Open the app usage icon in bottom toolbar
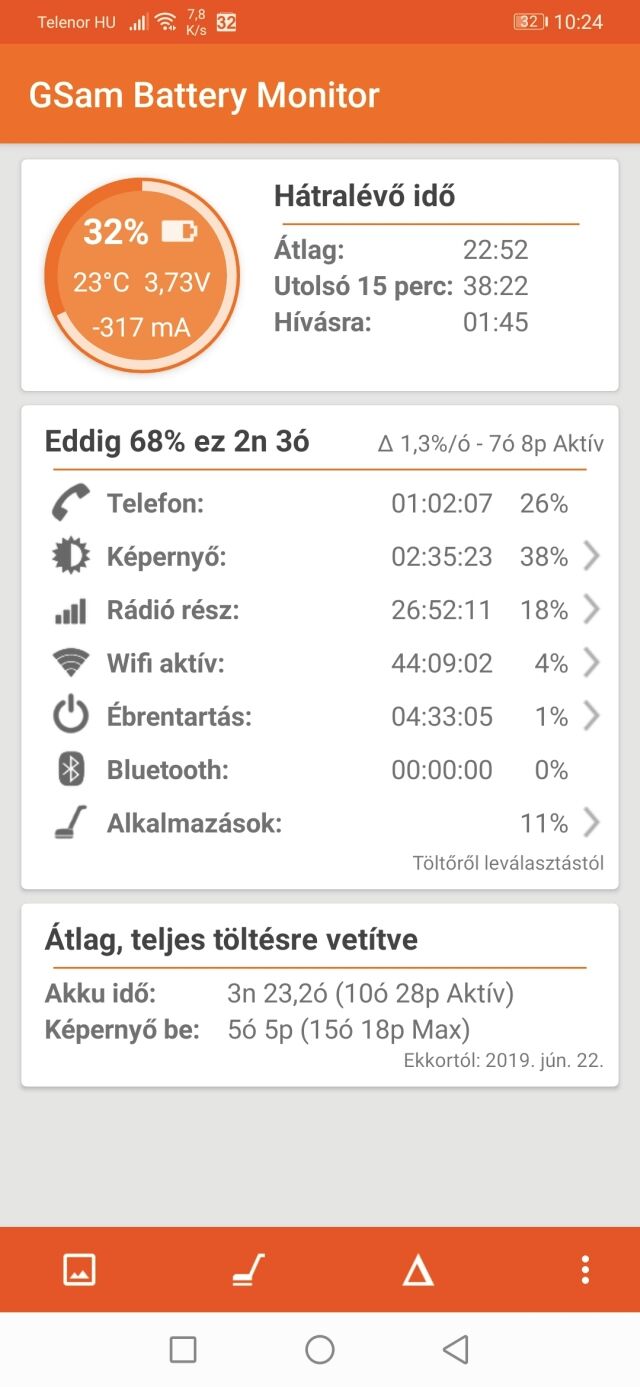Image resolution: width=640 pixels, height=1387 pixels. pyautogui.click(x=248, y=1270)
